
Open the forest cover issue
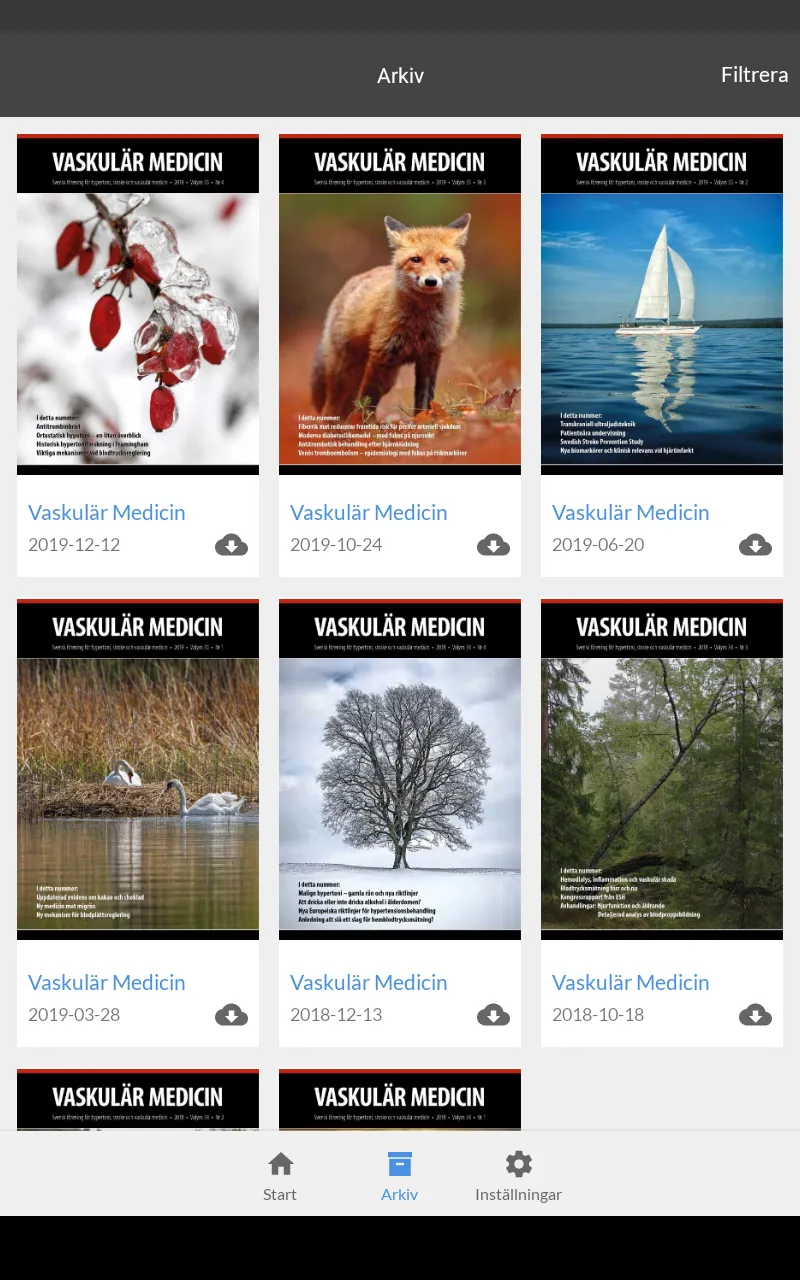662,770
